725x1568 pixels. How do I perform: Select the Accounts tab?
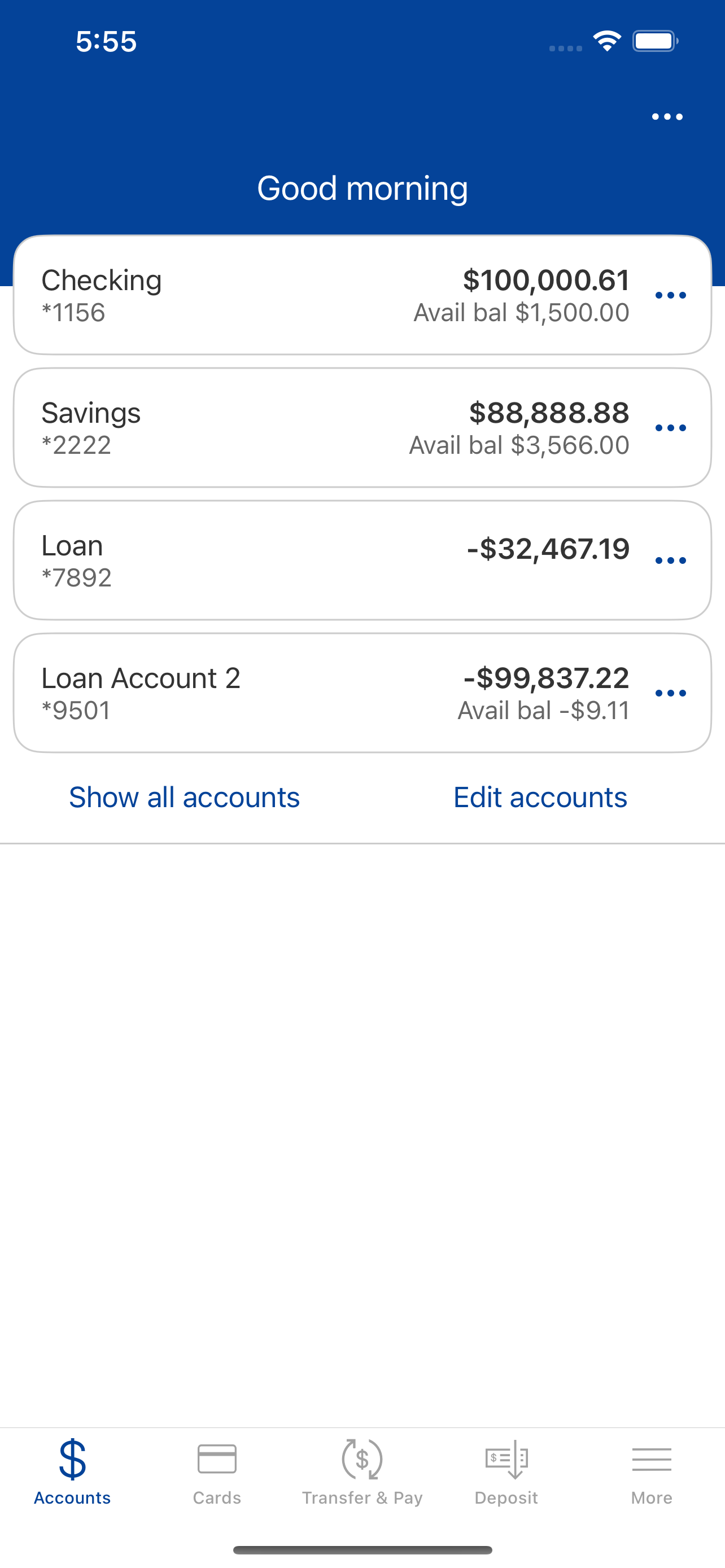(72, 1472)
